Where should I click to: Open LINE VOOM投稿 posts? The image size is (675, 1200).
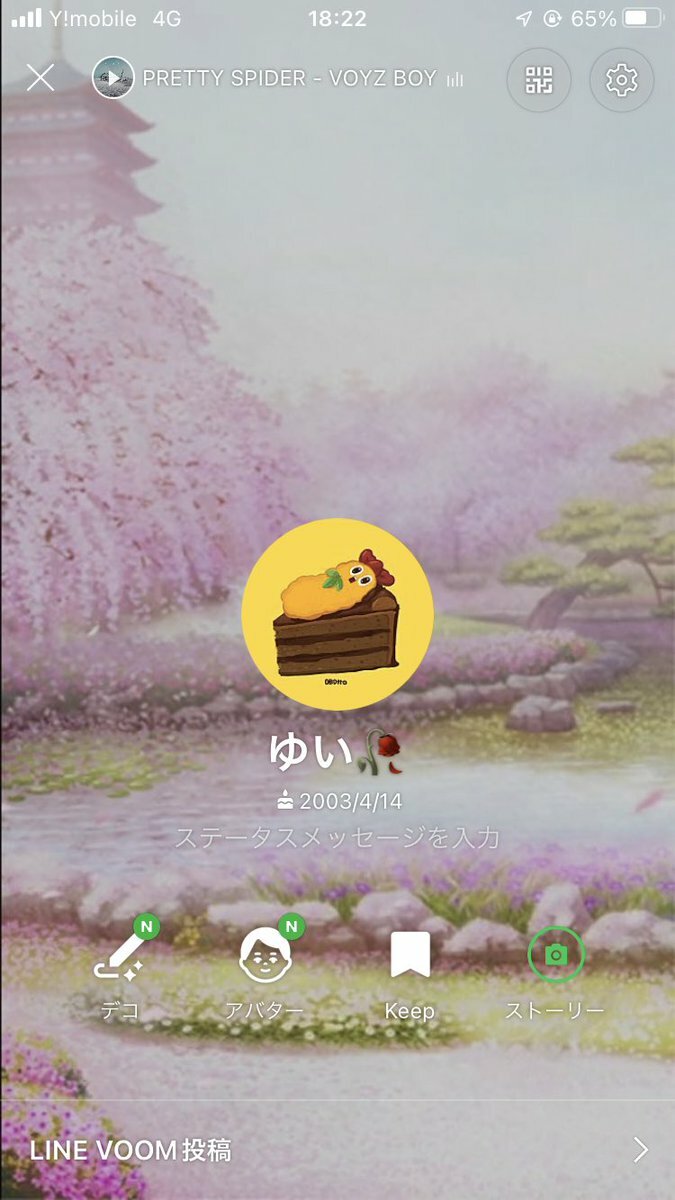pyautogui.click(x=337, y=1150)
